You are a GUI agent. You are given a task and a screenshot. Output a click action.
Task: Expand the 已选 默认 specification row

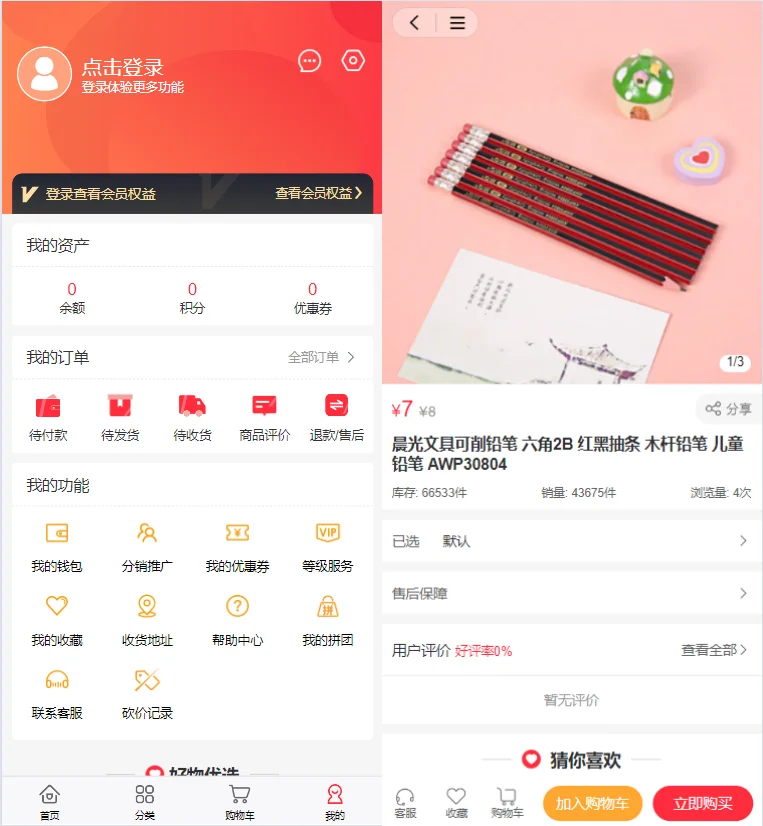(570, 541)
